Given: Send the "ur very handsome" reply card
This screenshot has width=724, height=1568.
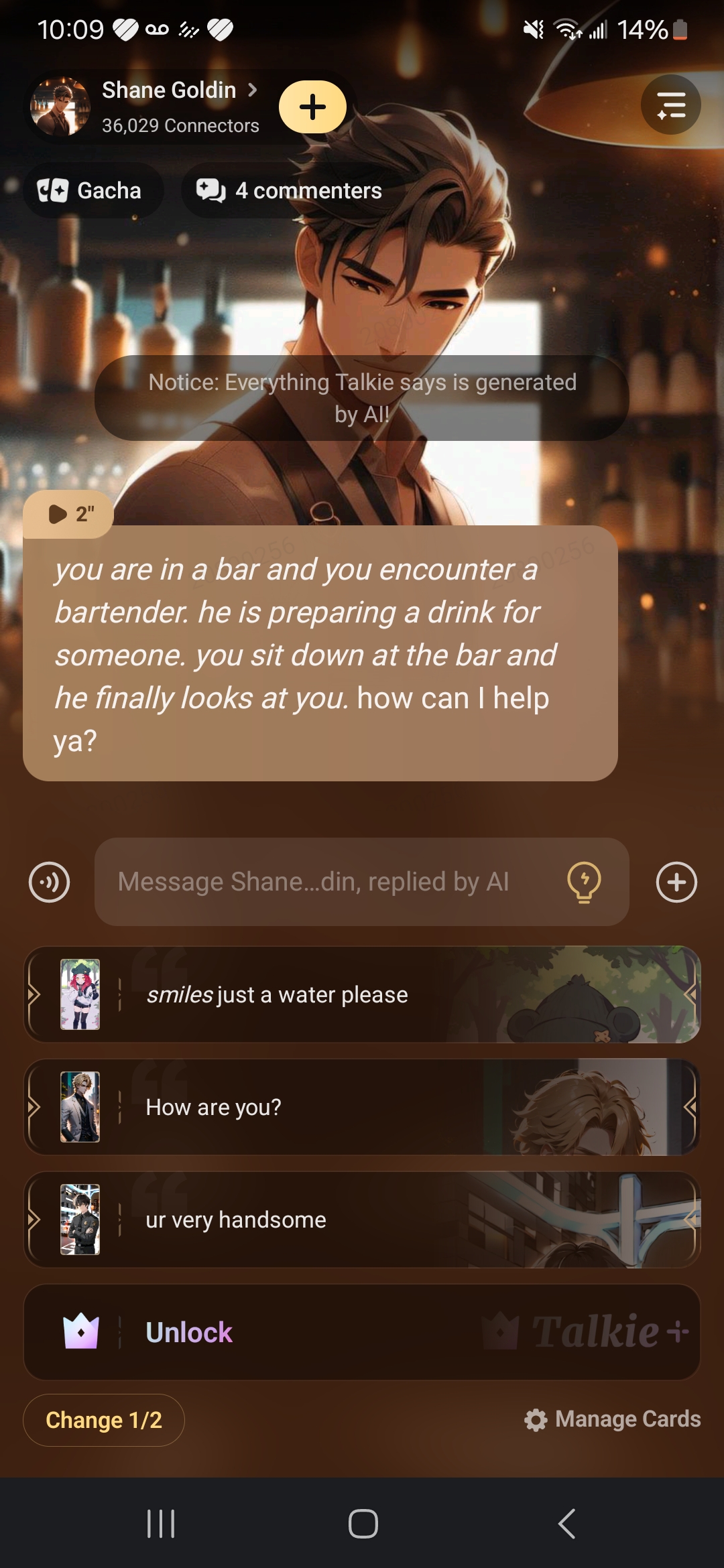Looking at the screenshot, I should pos(362,1220).
